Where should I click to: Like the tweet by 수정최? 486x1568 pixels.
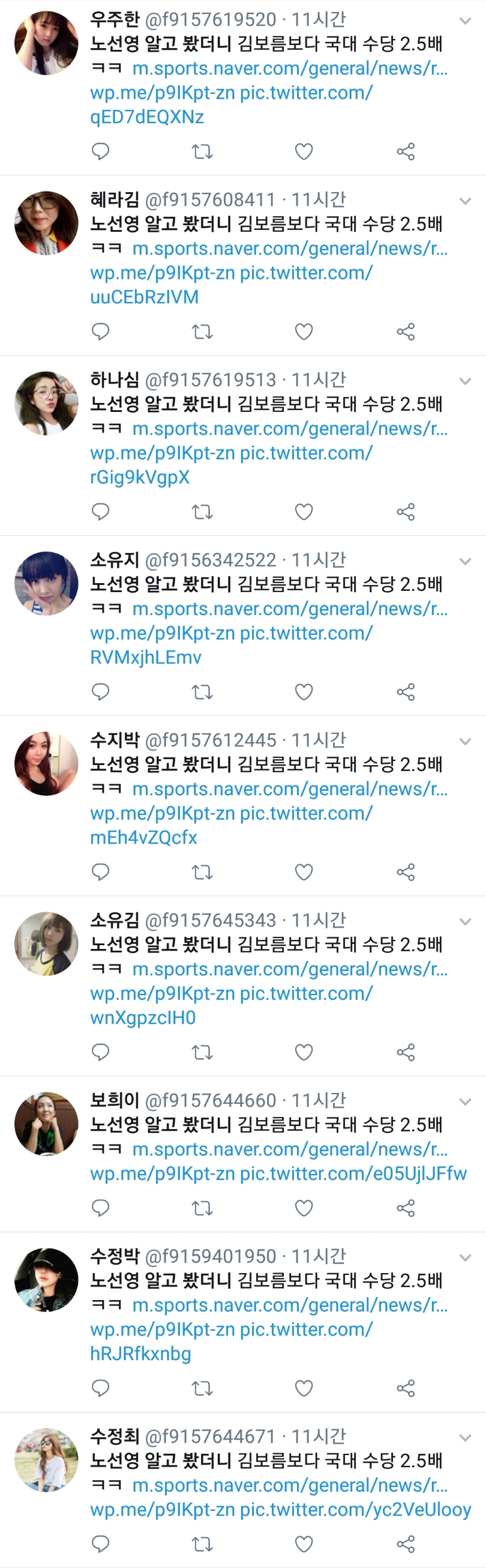coord(304,1544)
